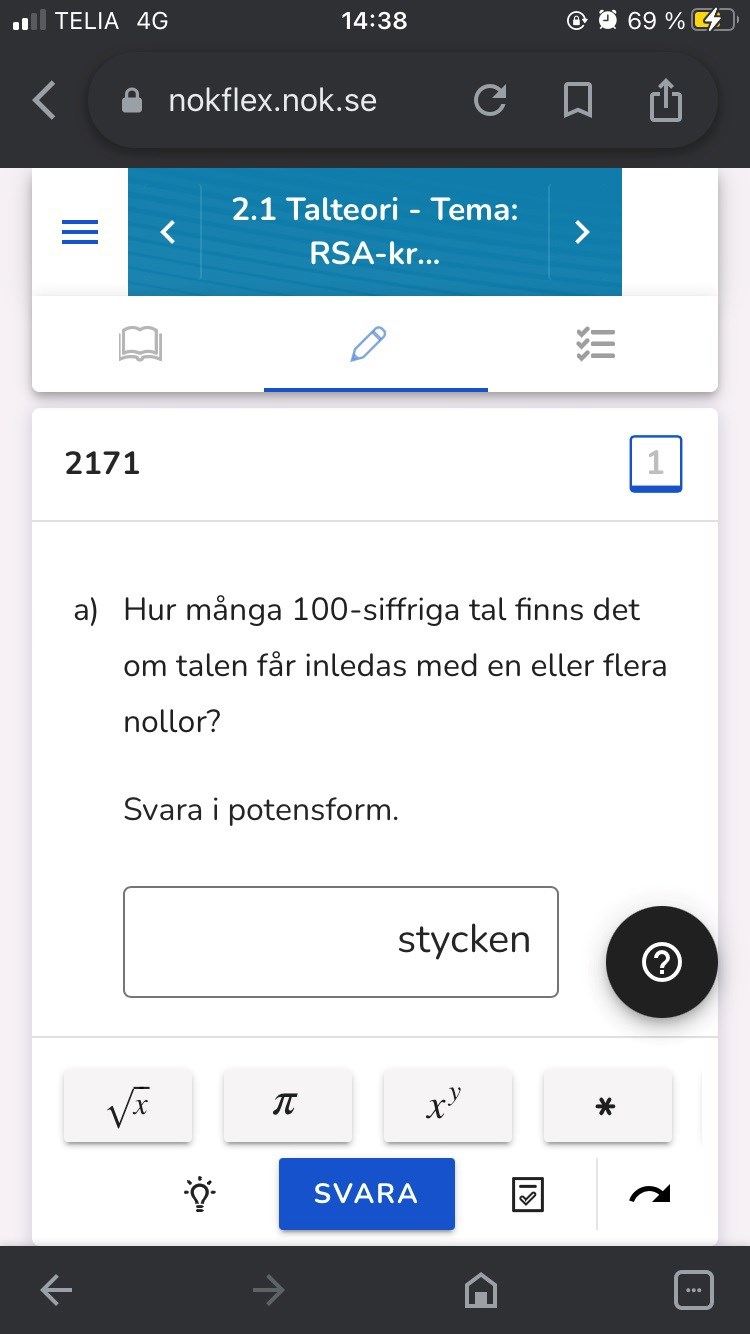Go to the next section arrow
The height and width of the screenshot is (1334, 750).
click(582, 232)
